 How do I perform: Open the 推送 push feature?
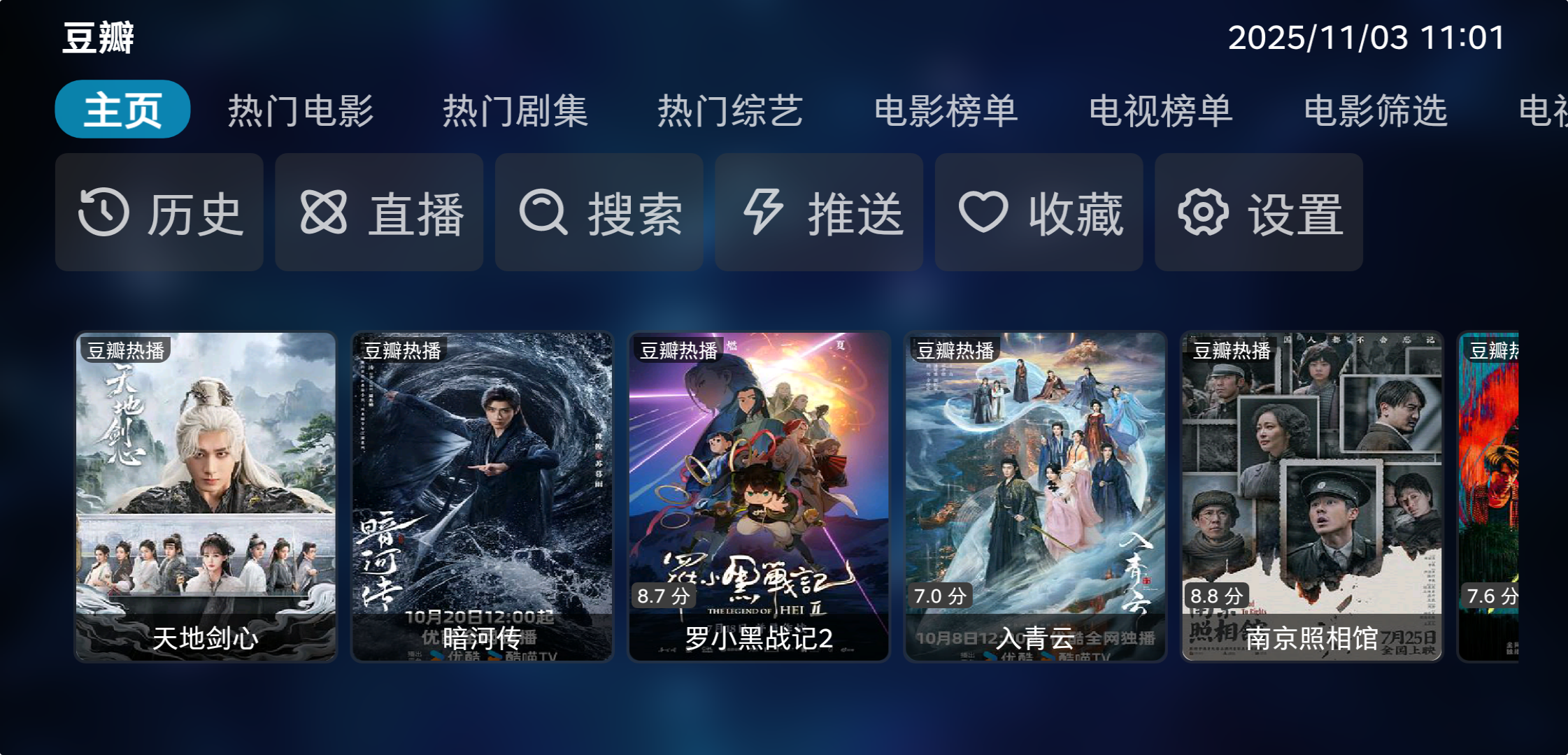pos(819,213)
